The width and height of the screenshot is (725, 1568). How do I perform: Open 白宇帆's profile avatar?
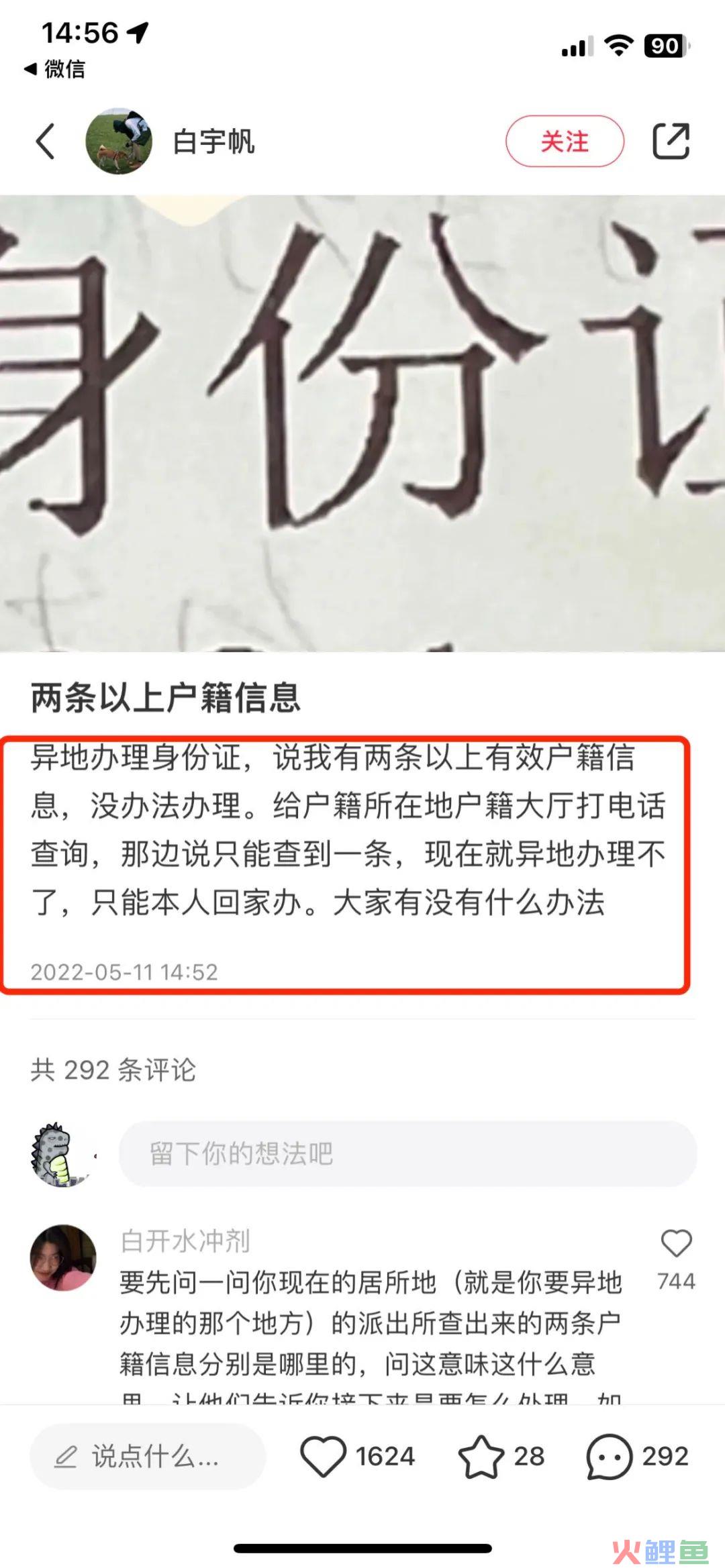[119, 142]
